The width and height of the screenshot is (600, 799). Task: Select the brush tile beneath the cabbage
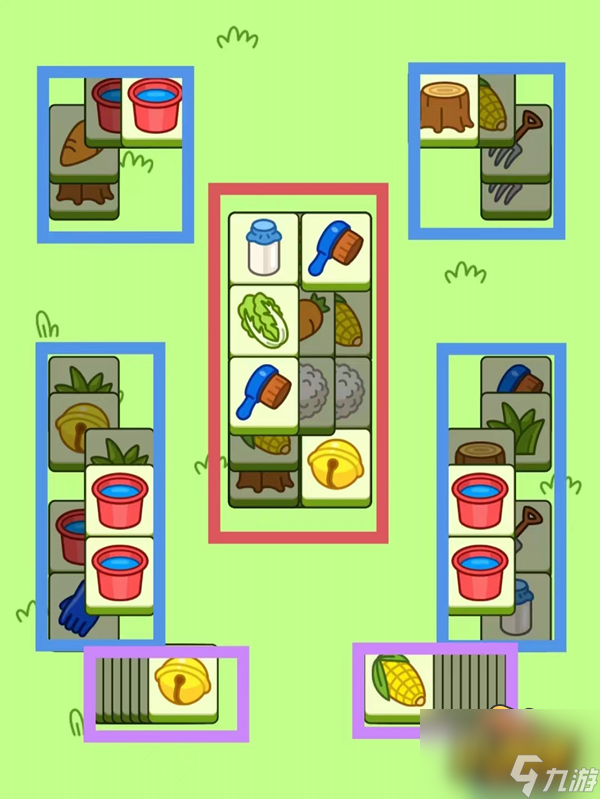[x=263, y=392]
